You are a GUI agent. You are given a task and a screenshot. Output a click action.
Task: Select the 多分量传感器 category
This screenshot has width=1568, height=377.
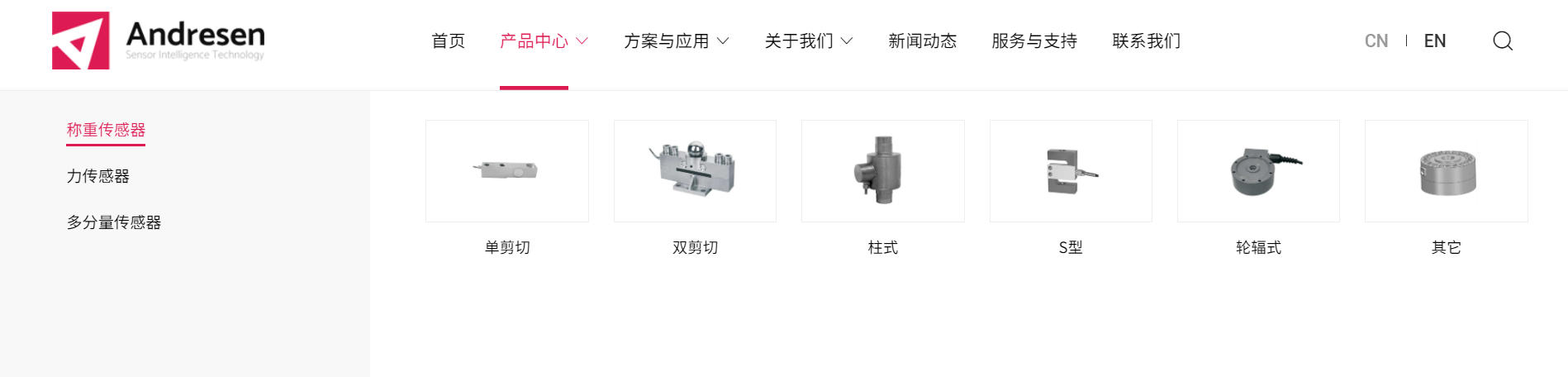coord(114,222)
